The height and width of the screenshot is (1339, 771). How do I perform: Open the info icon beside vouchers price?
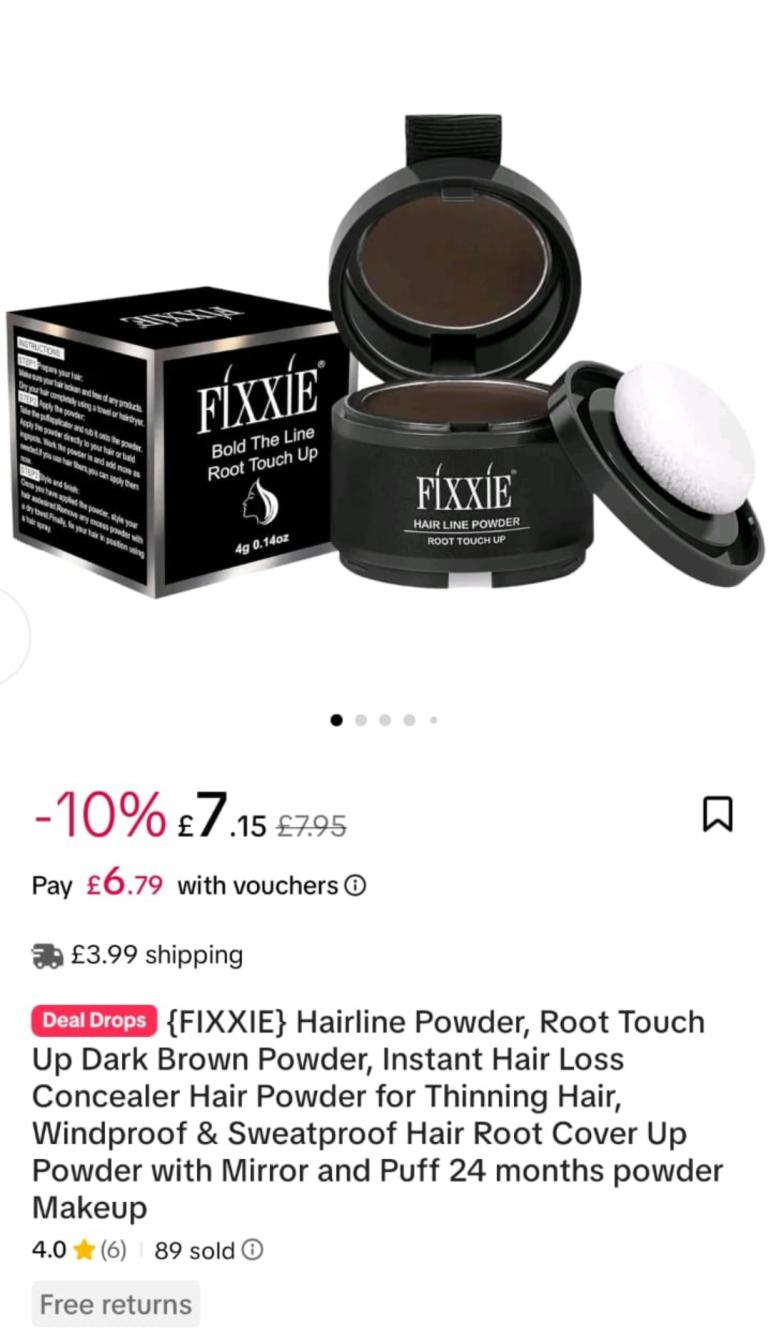pos(355,886)
